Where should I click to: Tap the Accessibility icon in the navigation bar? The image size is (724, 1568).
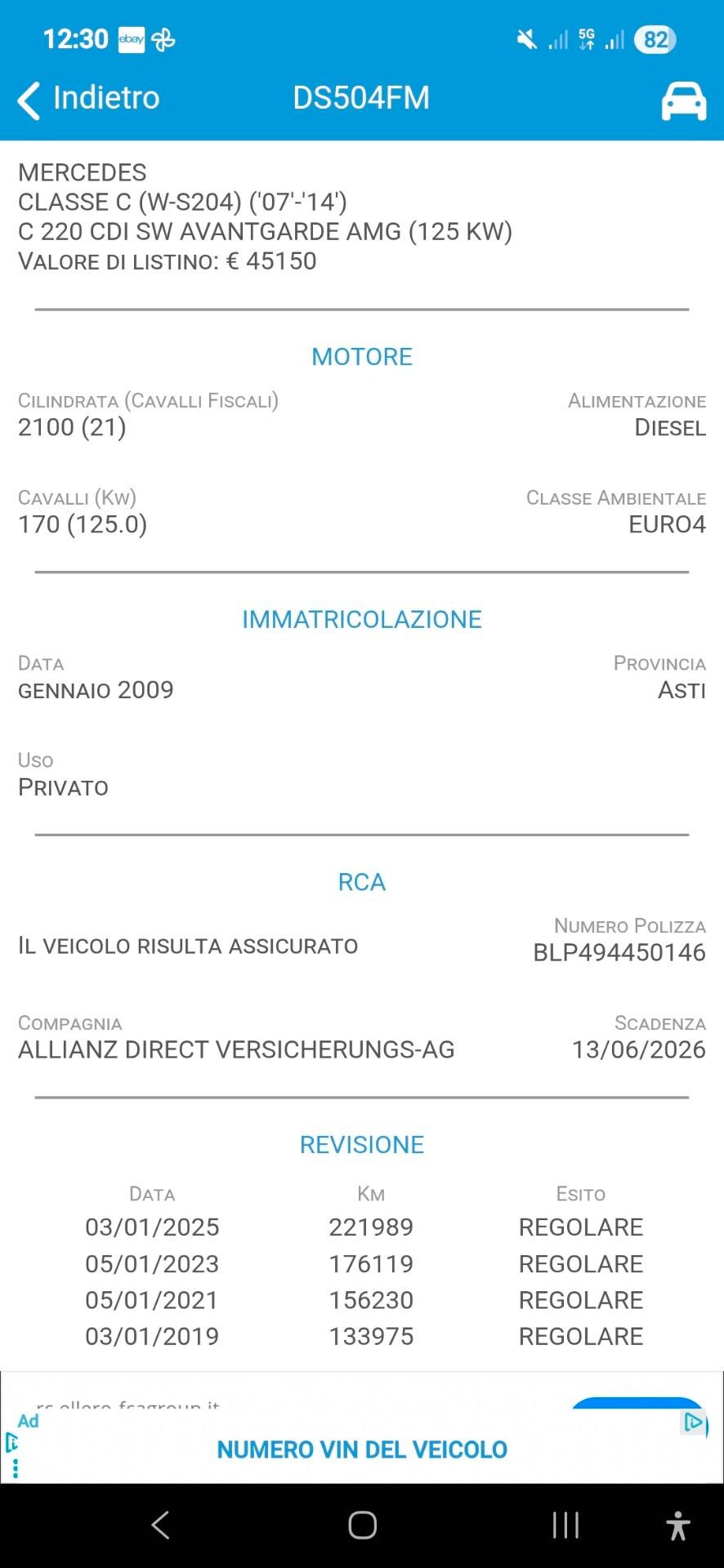tap(677, 1525)
